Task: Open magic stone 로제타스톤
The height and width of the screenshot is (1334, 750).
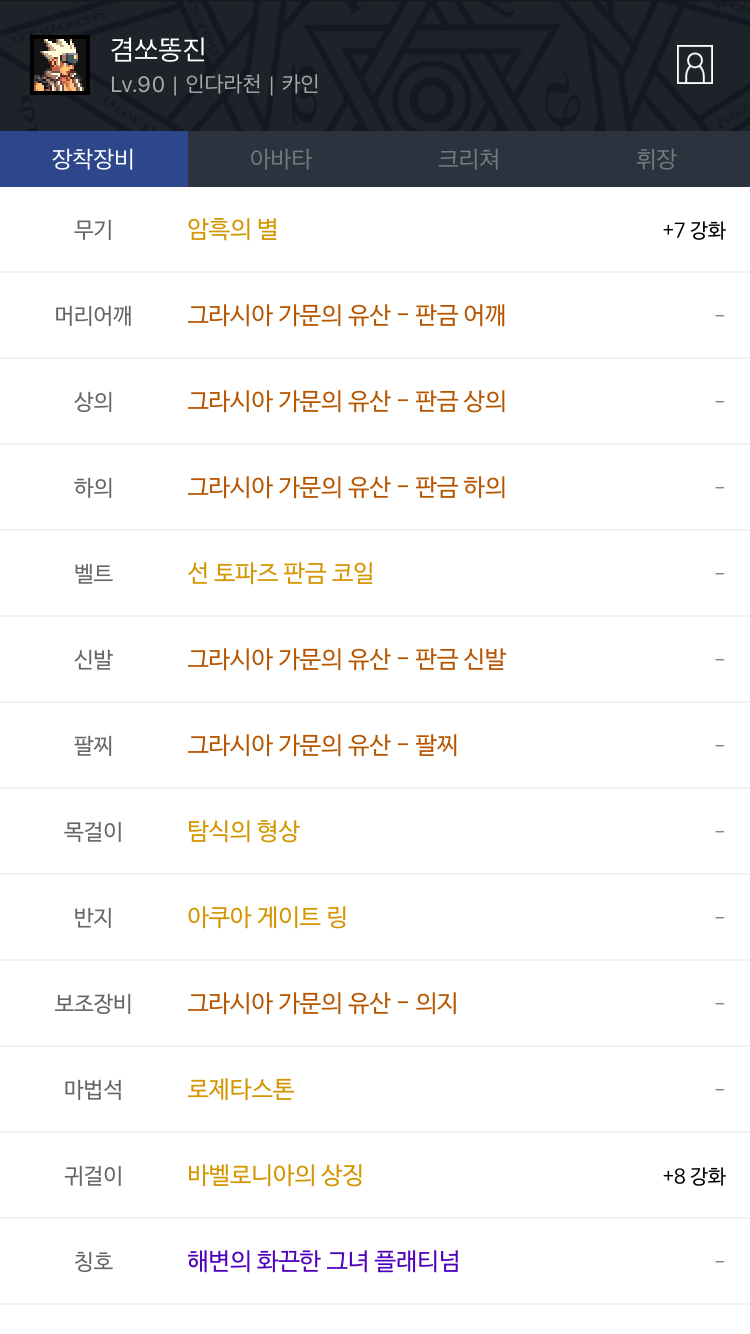Action: pyautogui.click(x=240, y=1089)
